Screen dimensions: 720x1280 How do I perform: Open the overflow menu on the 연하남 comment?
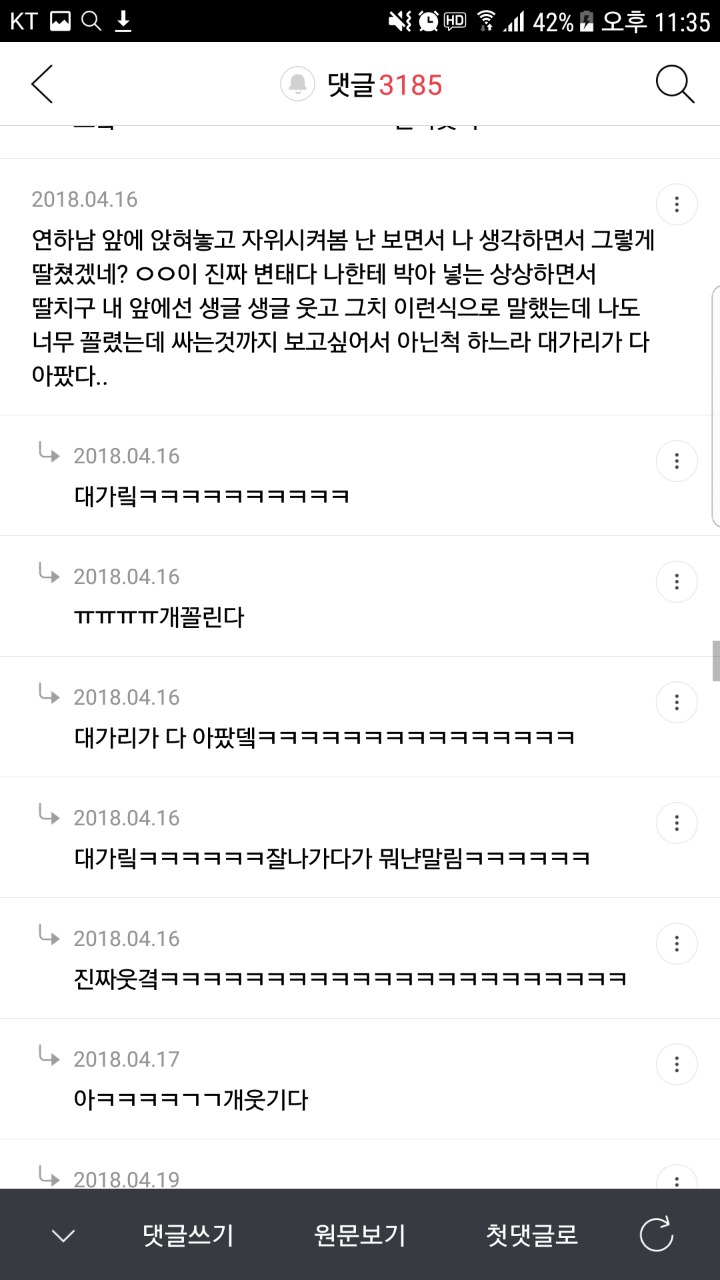click(x=677, y=205)
